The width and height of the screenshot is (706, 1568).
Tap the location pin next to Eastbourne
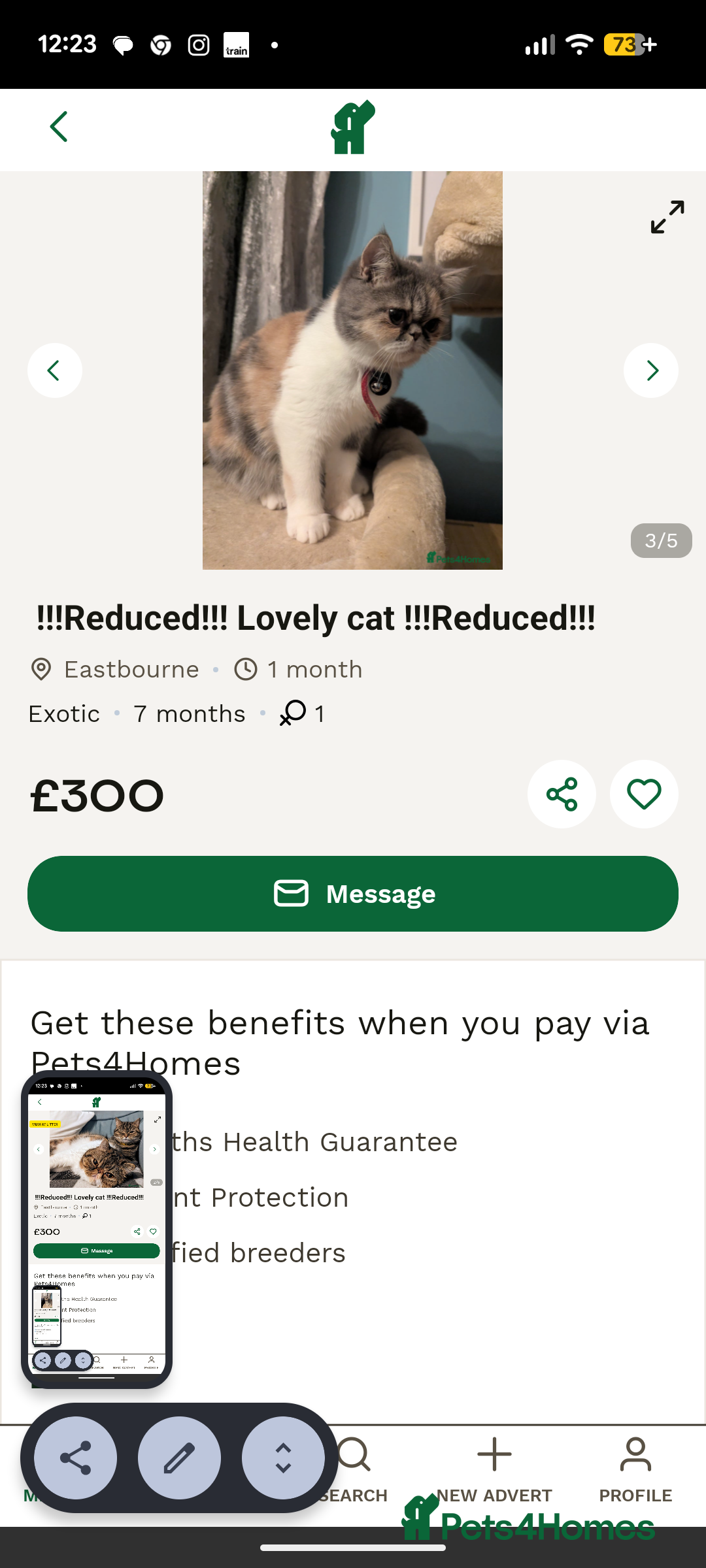pyautogui.click(x=41, y=669)
